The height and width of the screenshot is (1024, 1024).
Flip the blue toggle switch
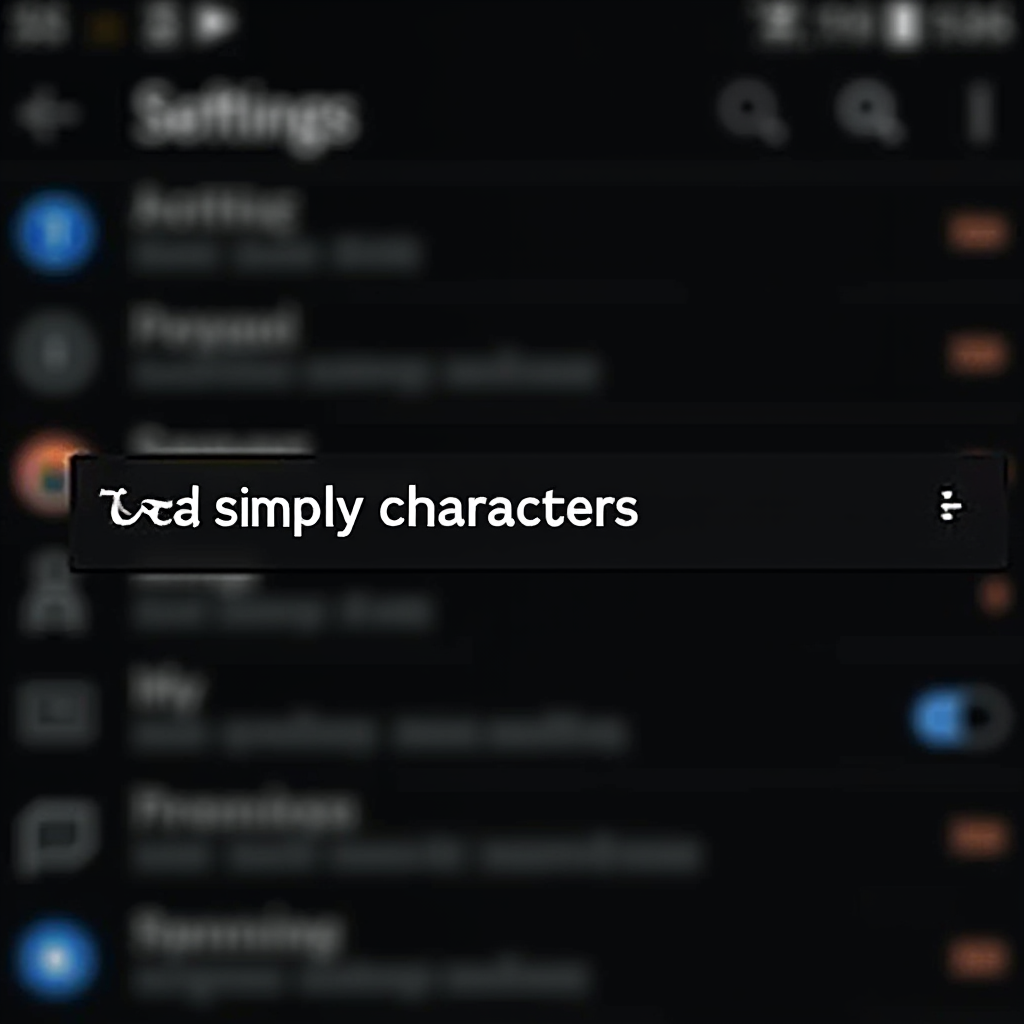coord(960,718)
